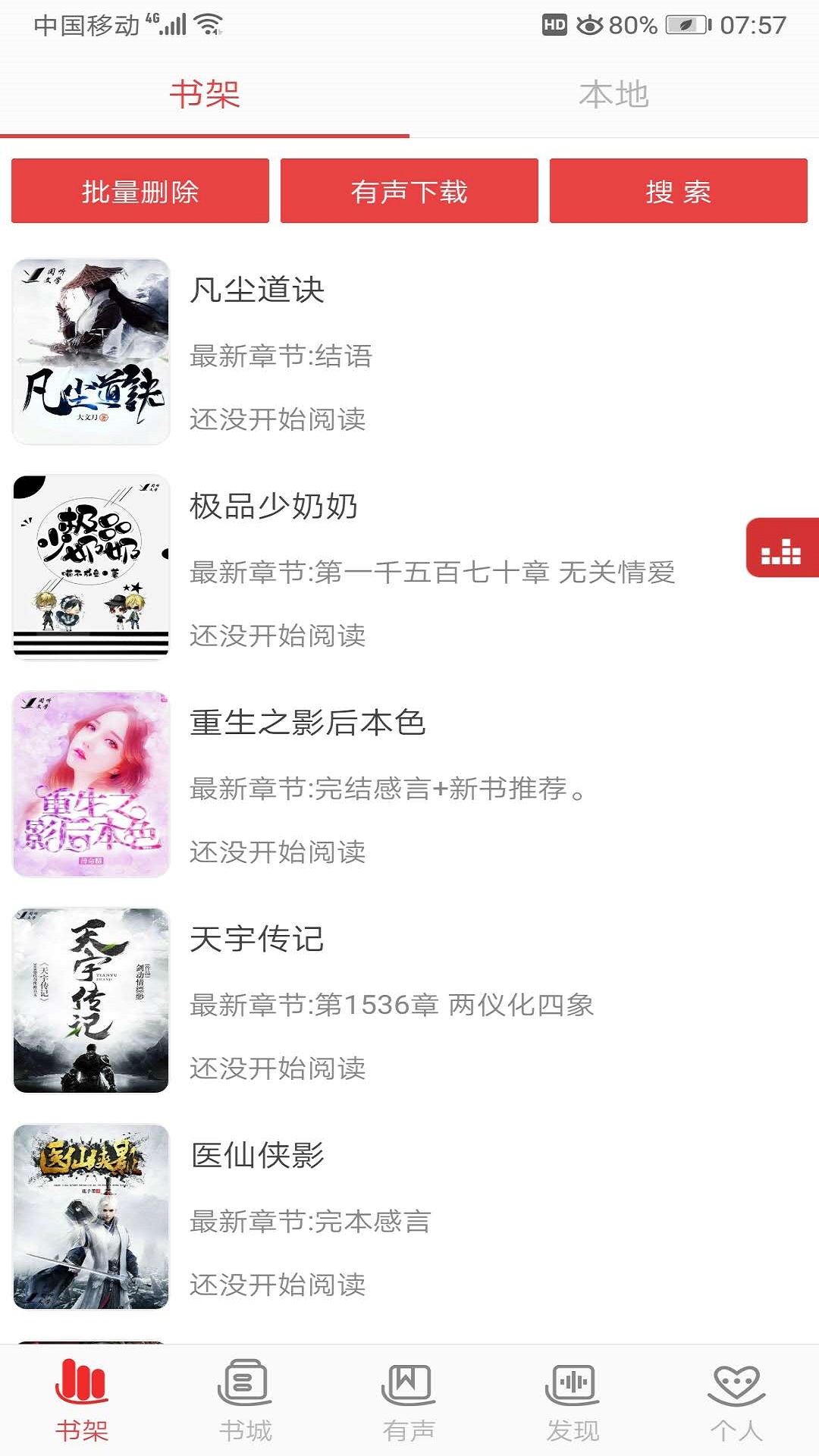The height and width of the screenshot is (1456, 819).
Task: Tap the 搜索 button
Action: 678,191
